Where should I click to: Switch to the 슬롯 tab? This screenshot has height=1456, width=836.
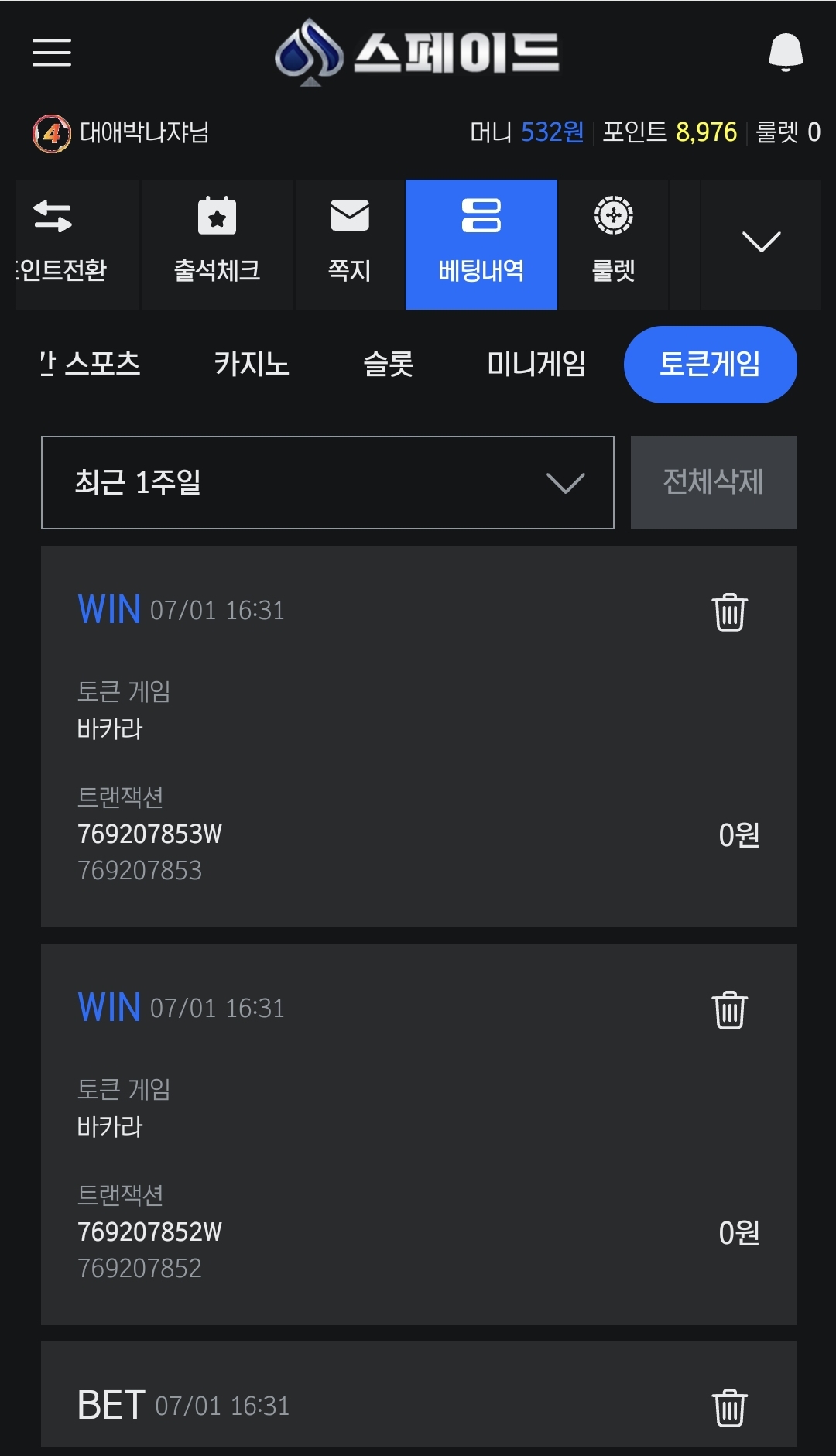(x=389, y=364)
